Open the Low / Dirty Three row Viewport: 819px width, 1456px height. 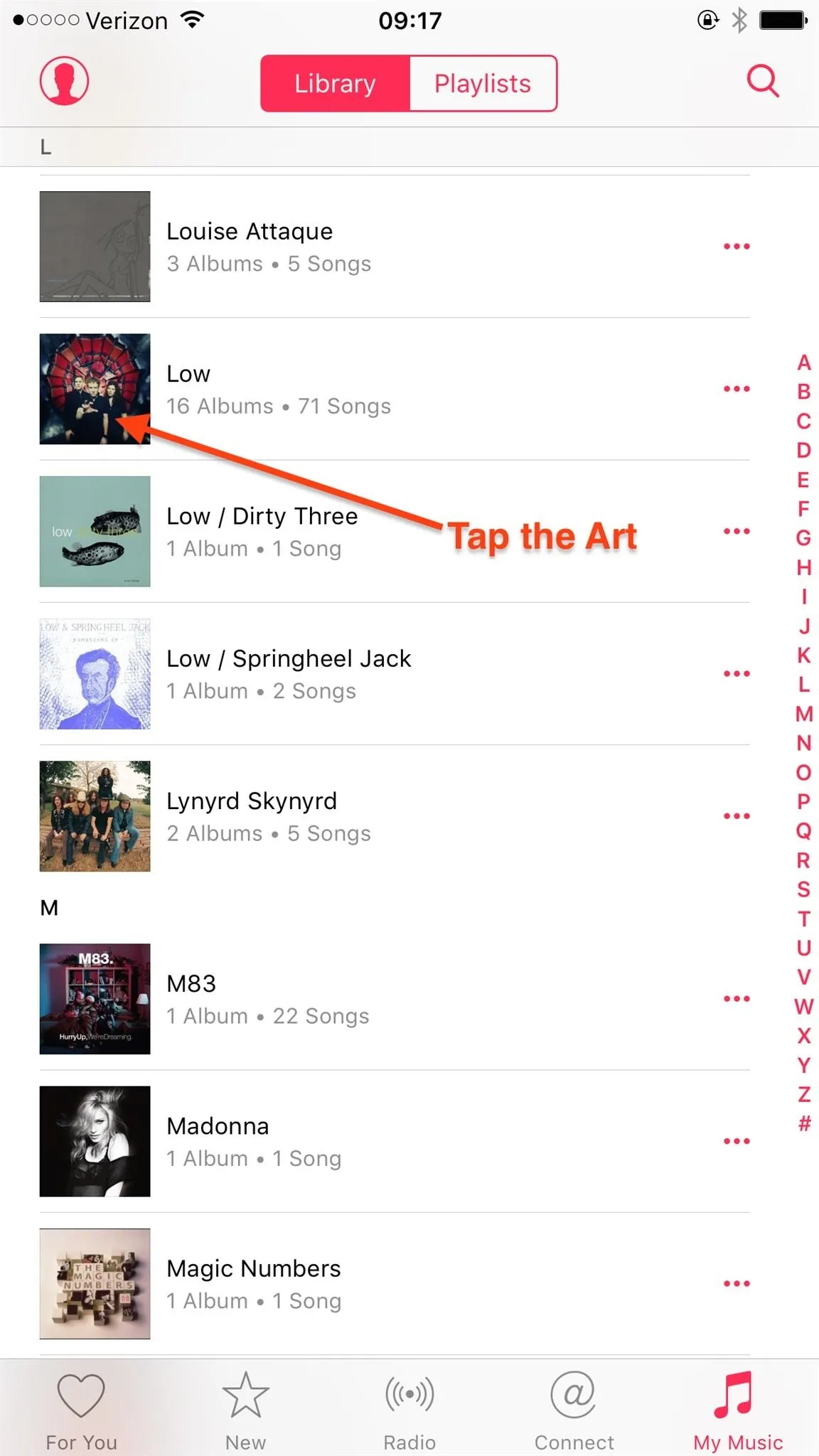395,531
